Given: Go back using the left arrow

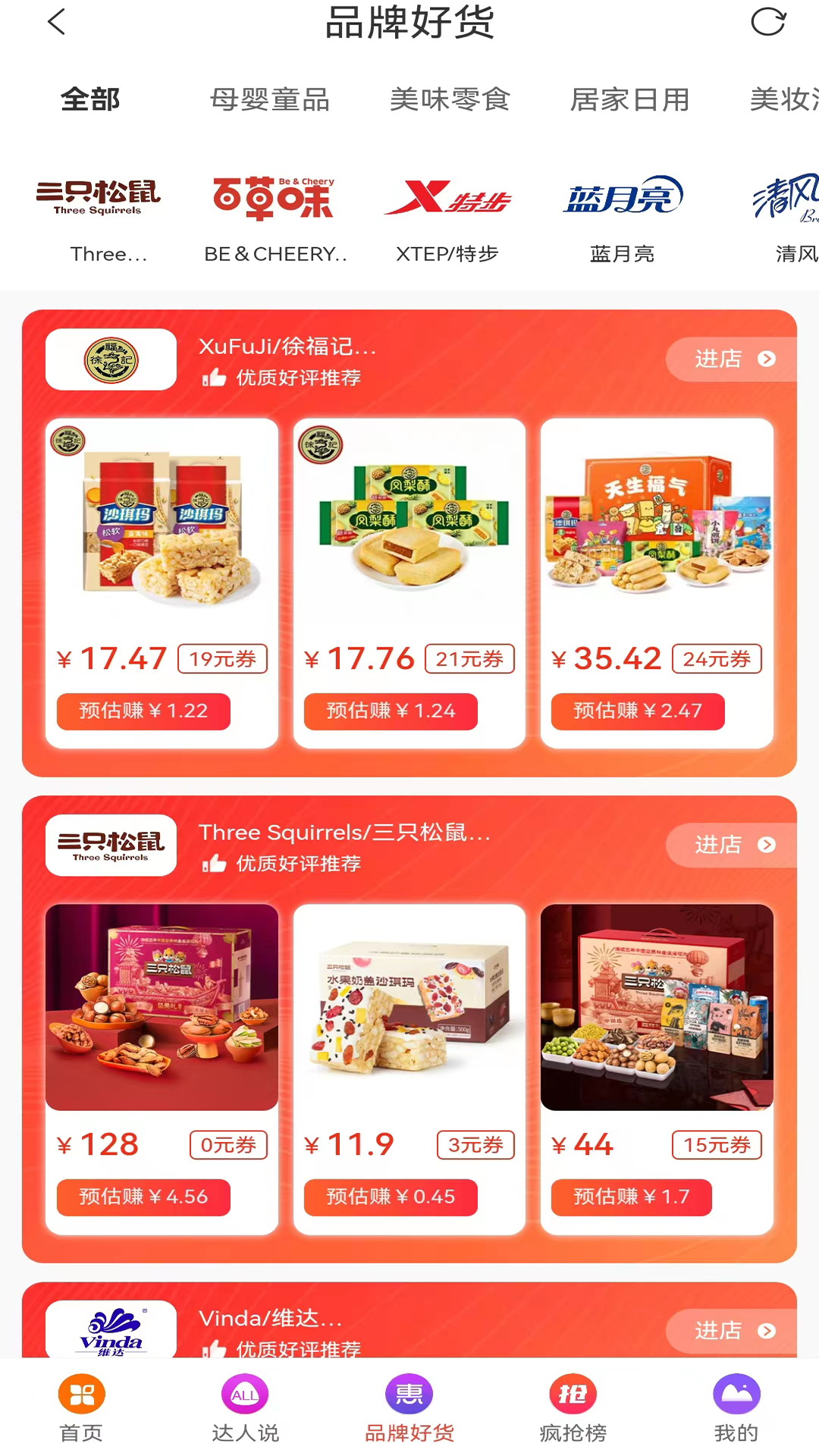Looking at the screenshot, I should [x=57, y=23].
